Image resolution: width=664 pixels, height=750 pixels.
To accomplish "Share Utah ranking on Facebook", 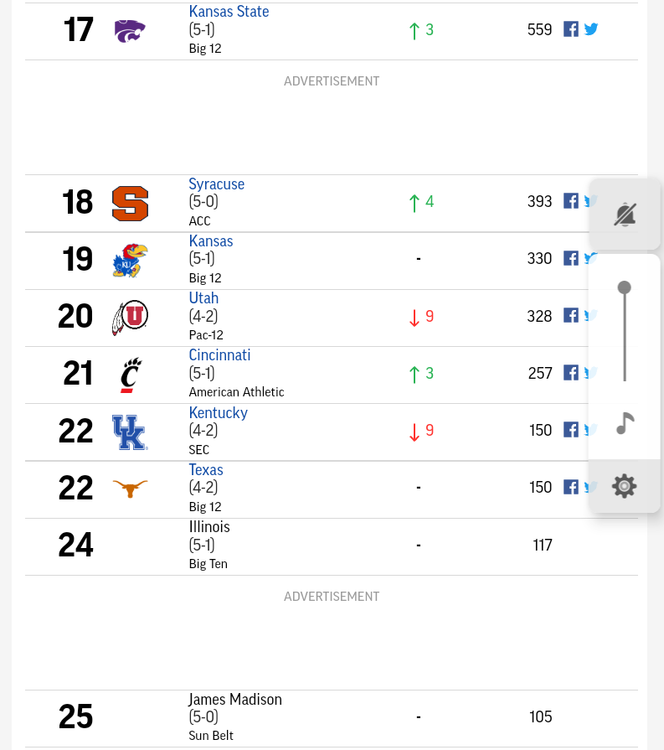I will pyautogui.click(x=570, y=315).
